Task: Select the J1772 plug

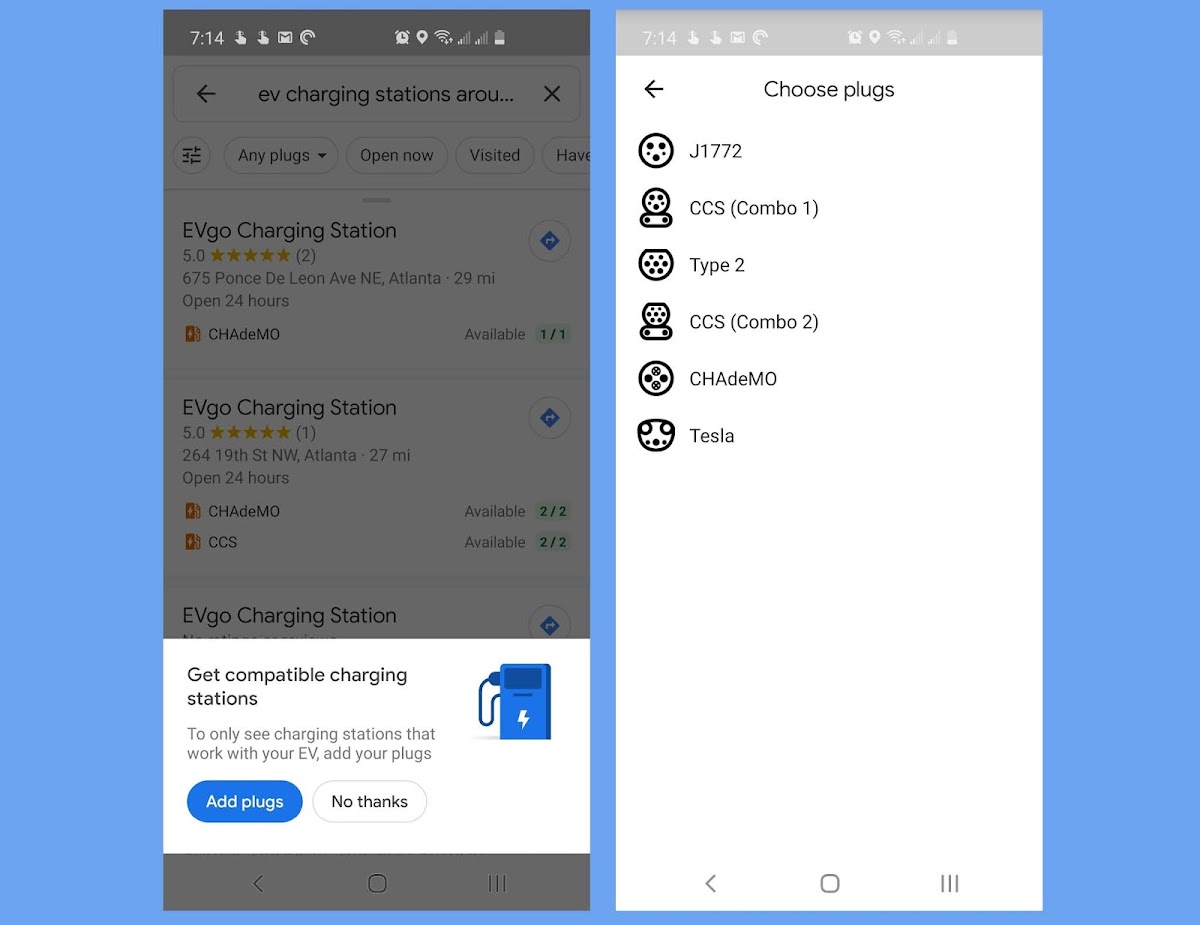Action: click(829, 151)
